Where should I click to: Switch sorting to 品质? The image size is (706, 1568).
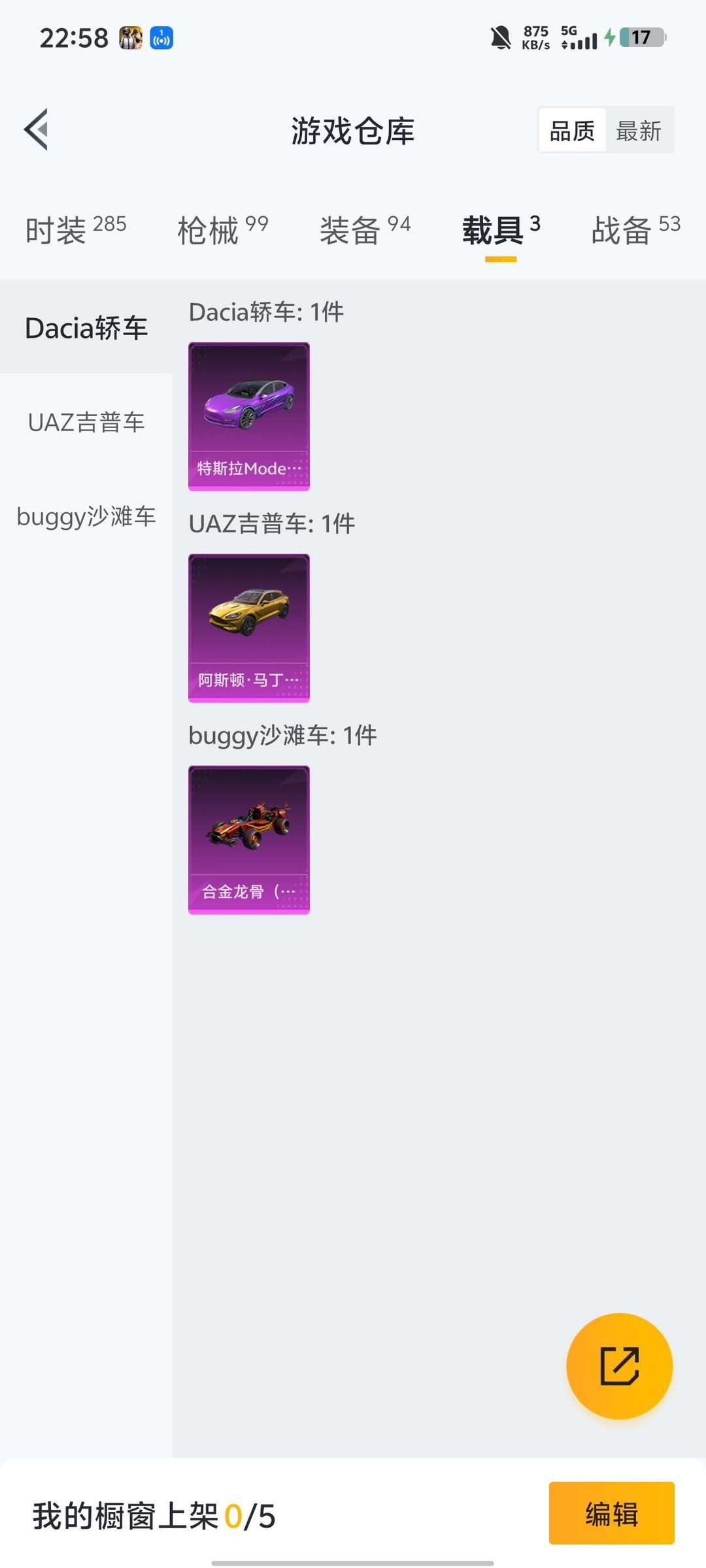(x=570, y=129)
